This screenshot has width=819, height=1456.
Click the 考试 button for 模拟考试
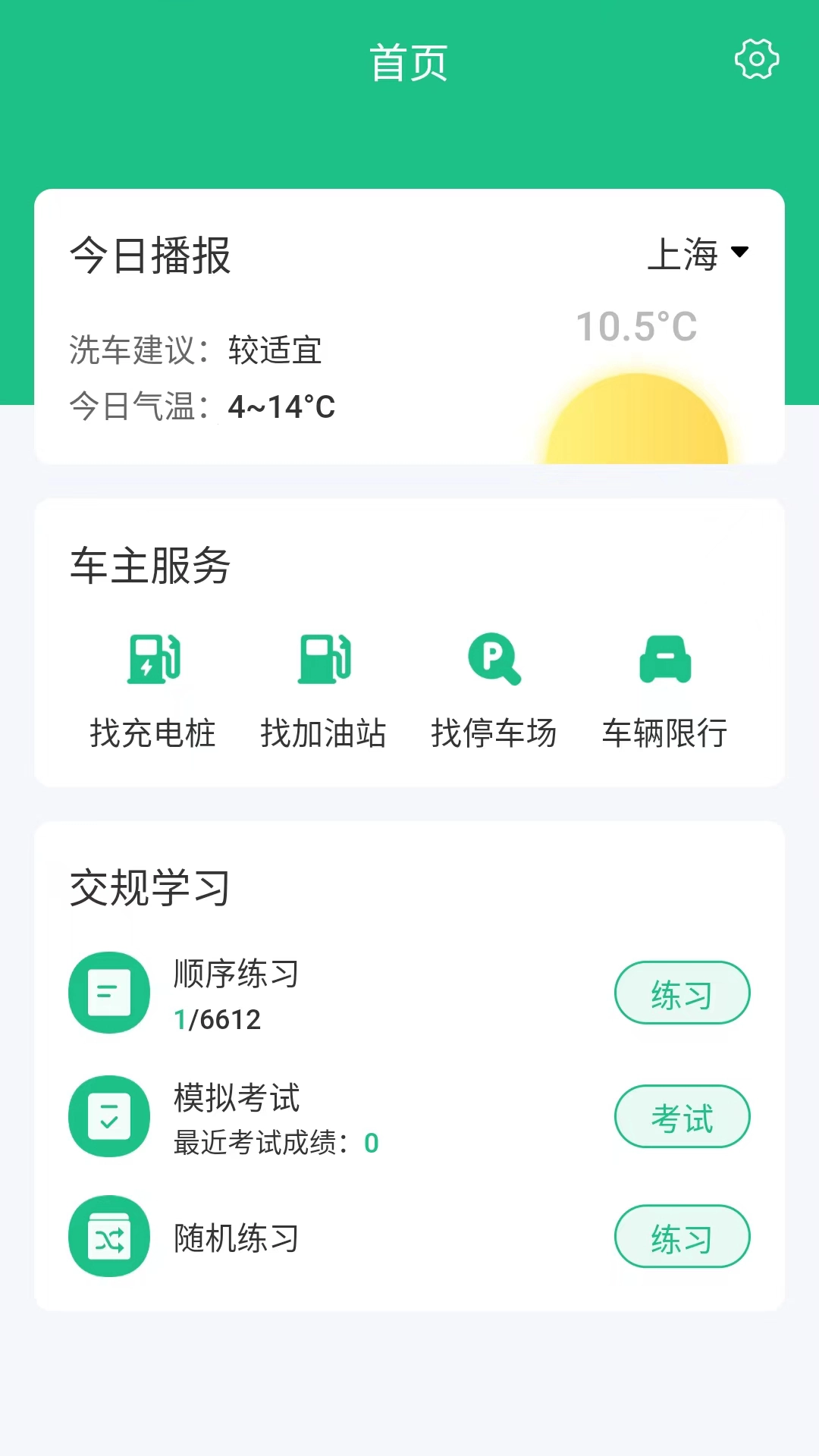coord(682,1116)
